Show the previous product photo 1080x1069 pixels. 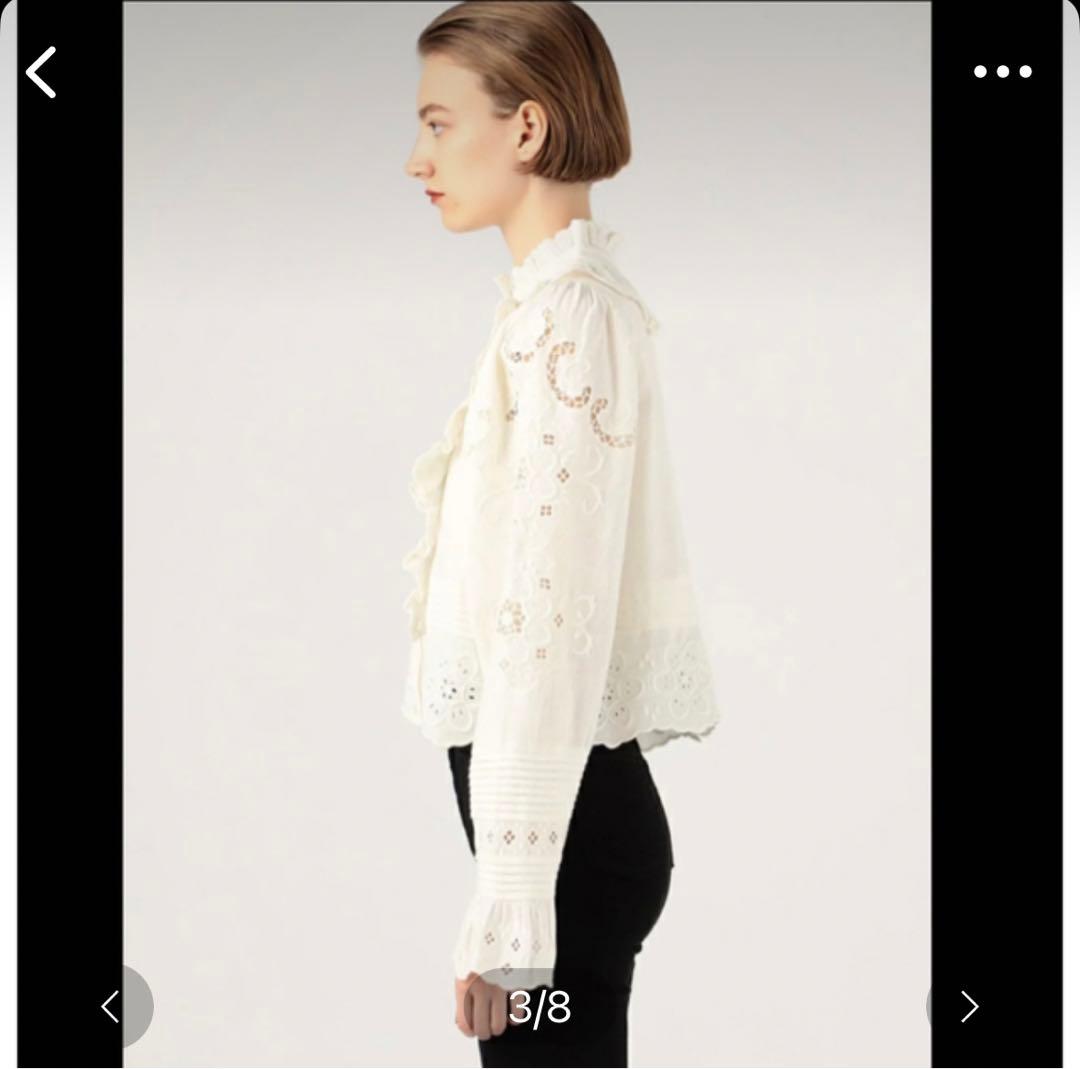click(x=111, y=1006)
